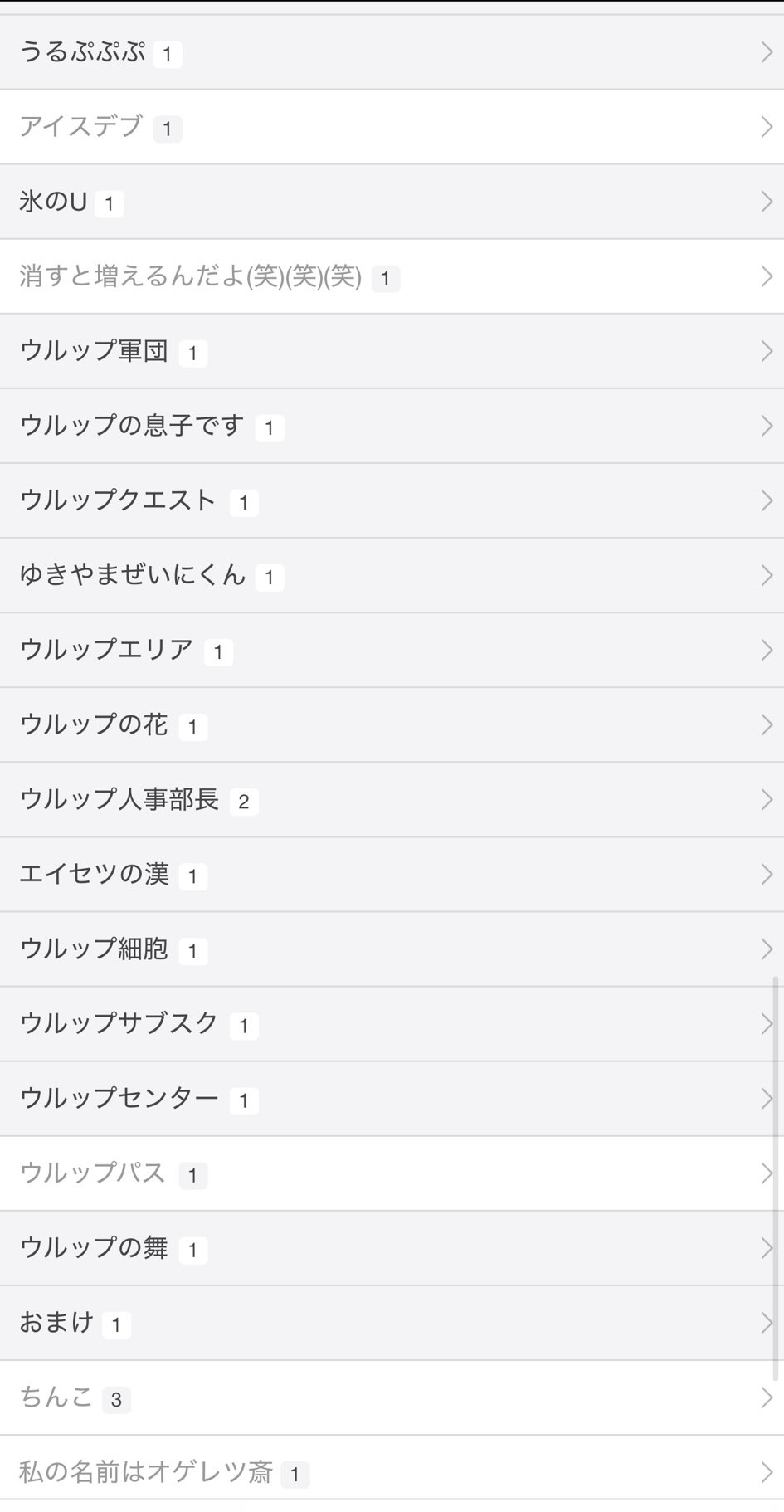
Task: Open the ゆきやまぜいにくん row
Action: pyautogui.click(x=392, y=575)
